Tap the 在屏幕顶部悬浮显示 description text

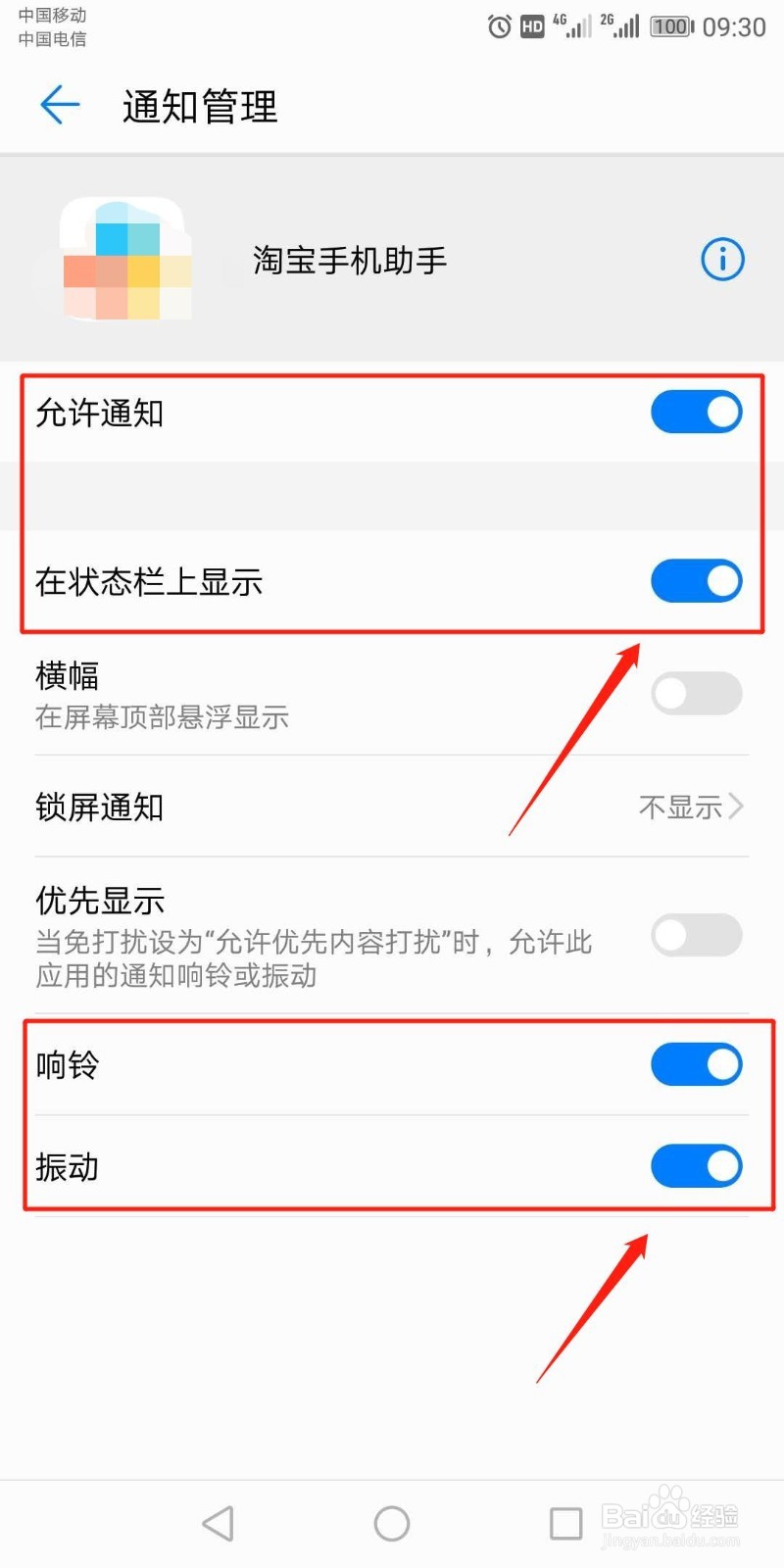pyautogui.click(x=160, y=717)
